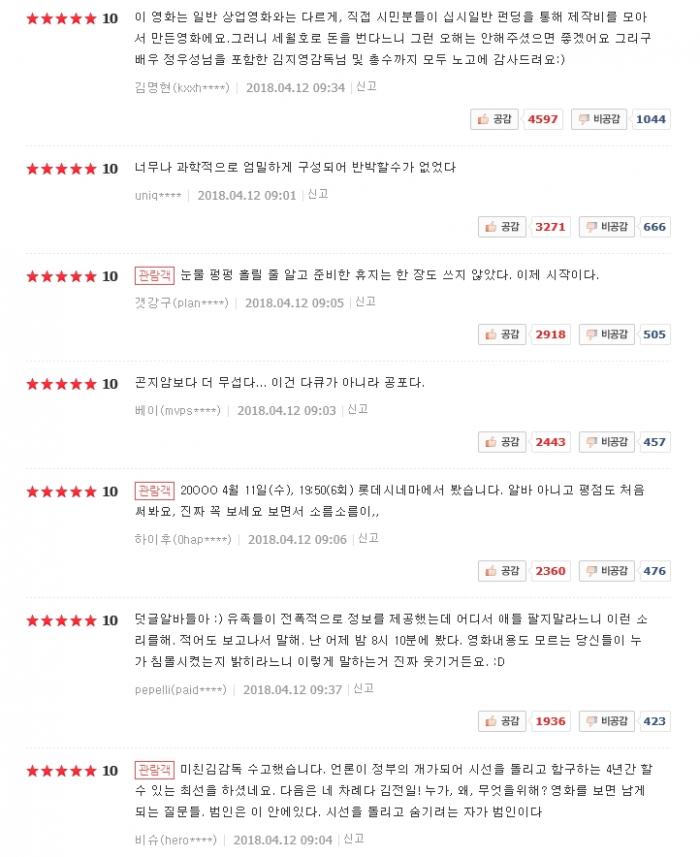Image resolution: width=700 pixels, height=857 pixels.
Task: Select 신고 on 베이's review
Action: [358, 409]
